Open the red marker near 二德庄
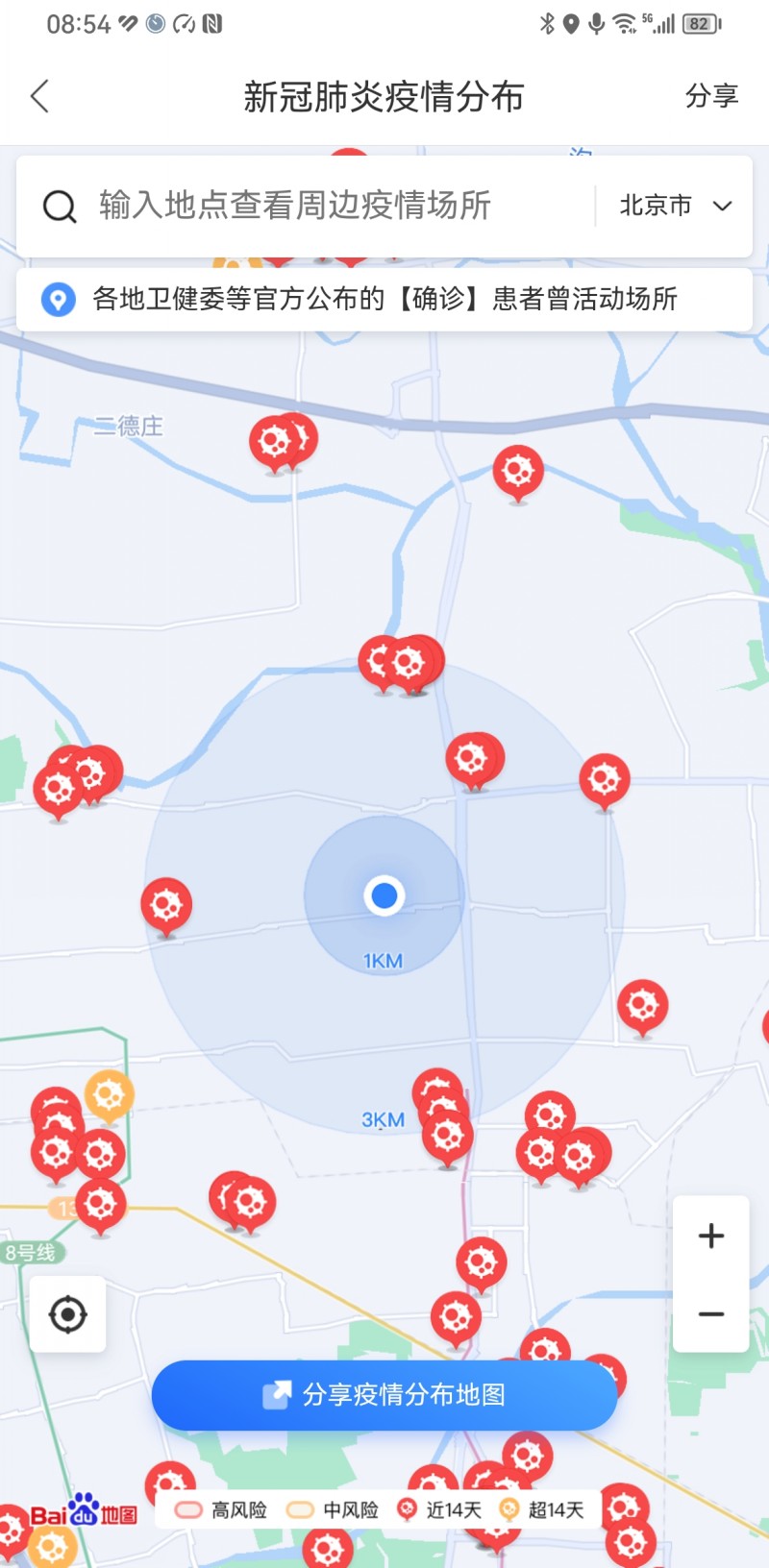 click(x=274, y=442)
